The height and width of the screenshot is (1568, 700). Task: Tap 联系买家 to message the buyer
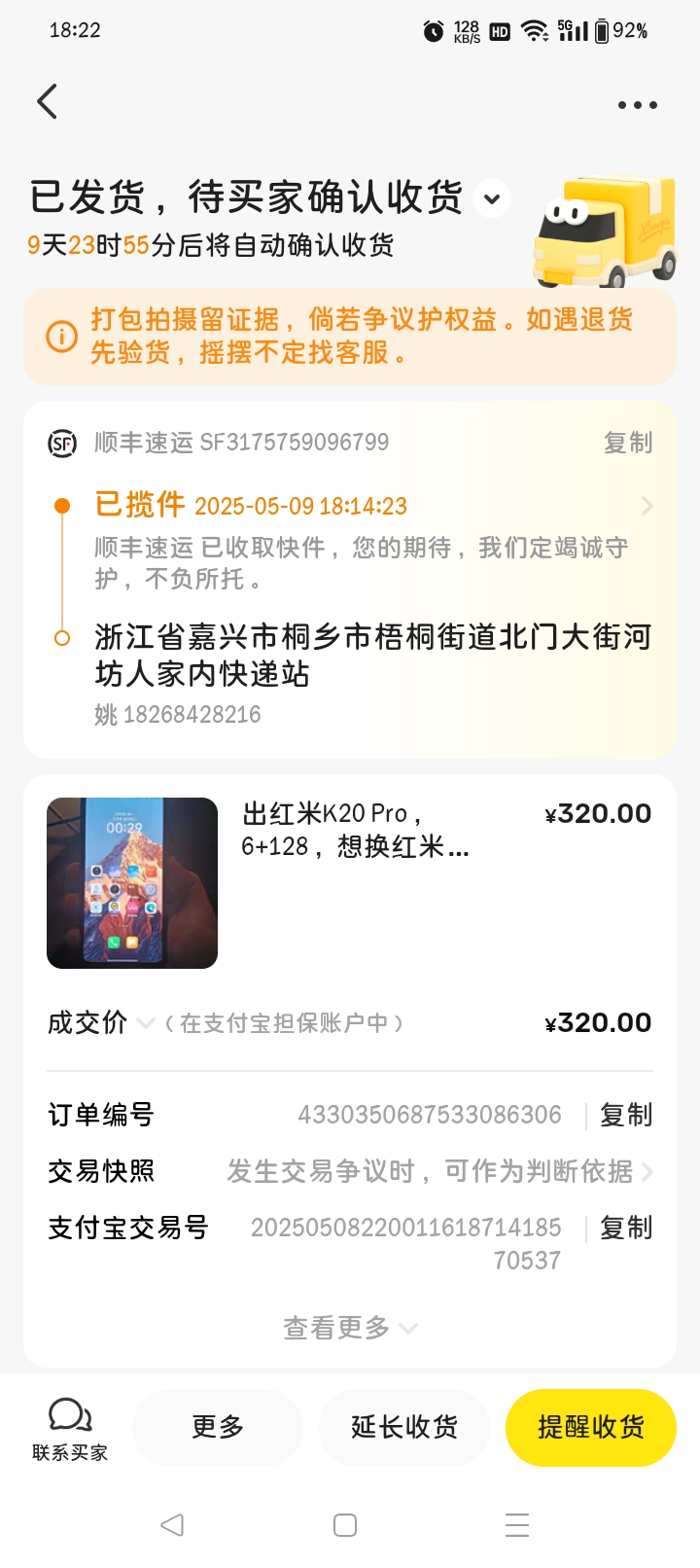pyautogui.click(x=70, y=1428)
